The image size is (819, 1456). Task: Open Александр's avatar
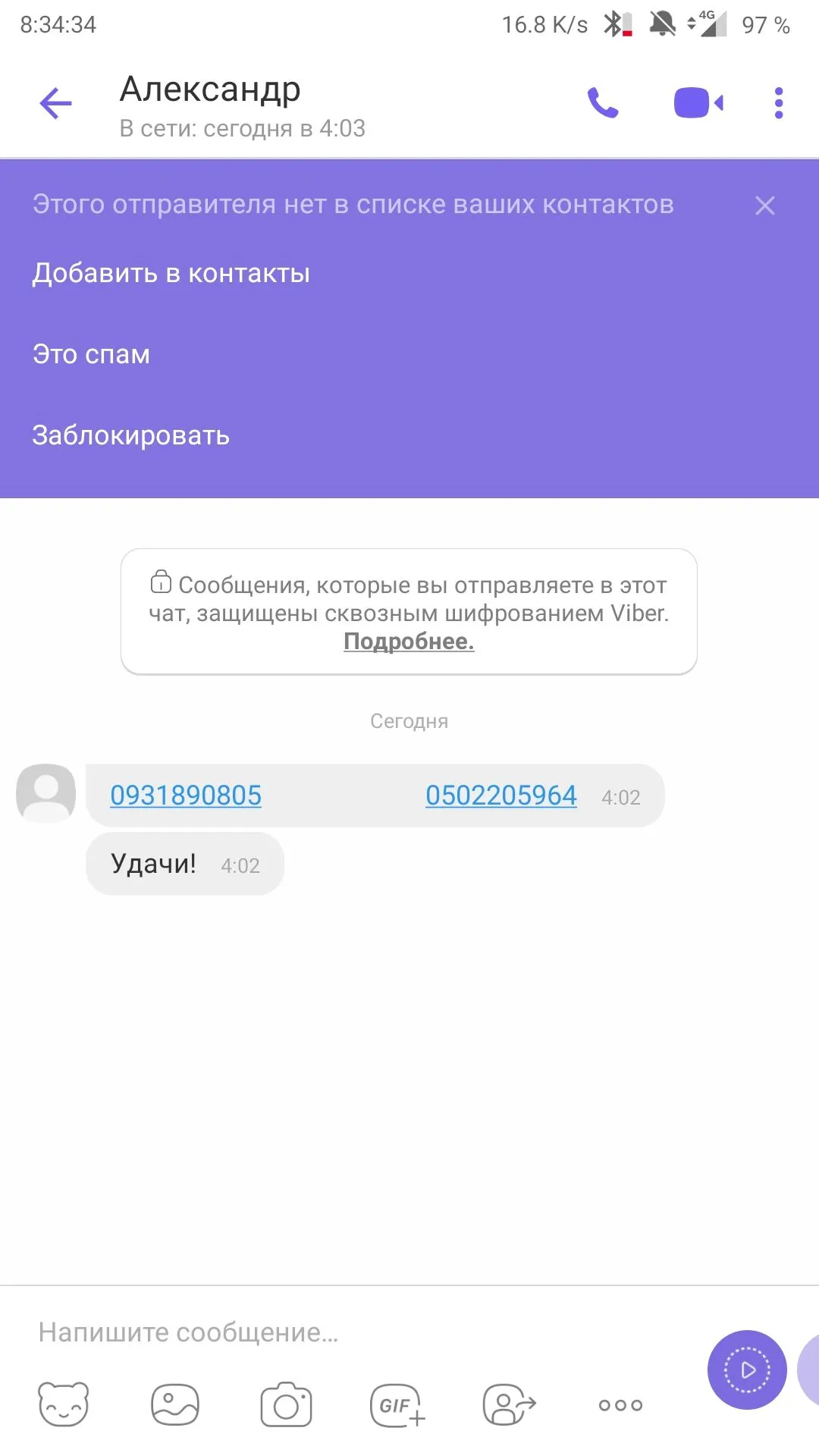45,792
